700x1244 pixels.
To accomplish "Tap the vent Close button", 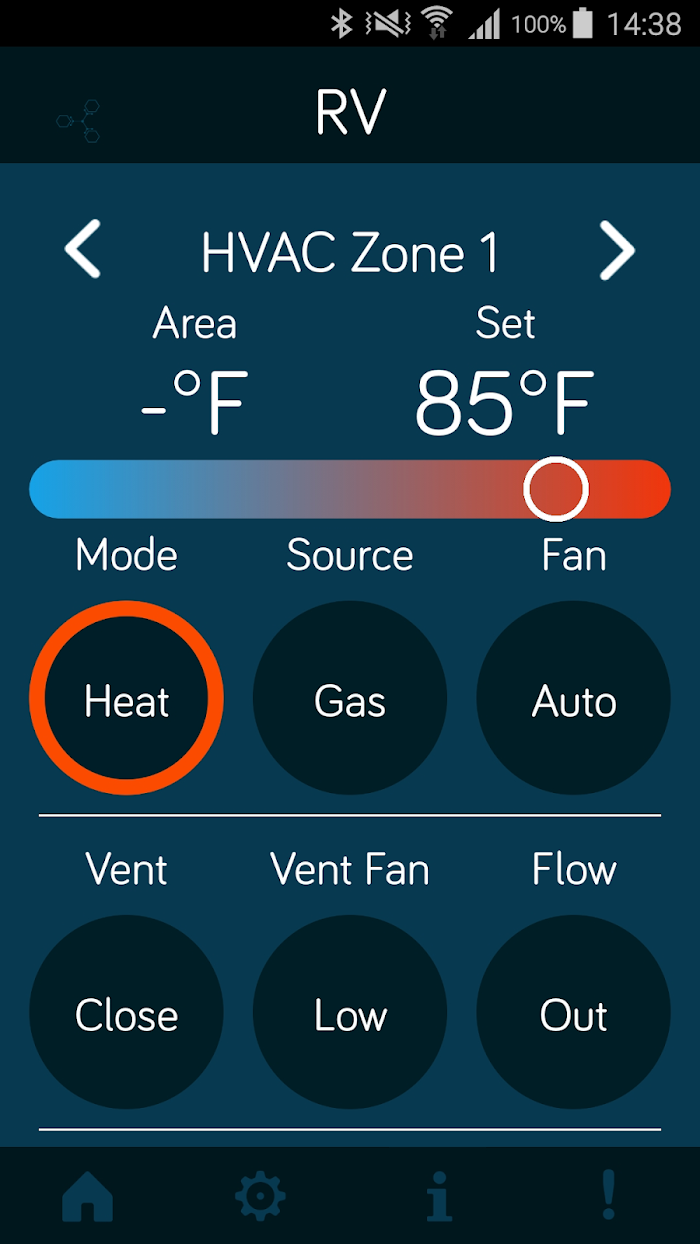I will click(126, 1013).
